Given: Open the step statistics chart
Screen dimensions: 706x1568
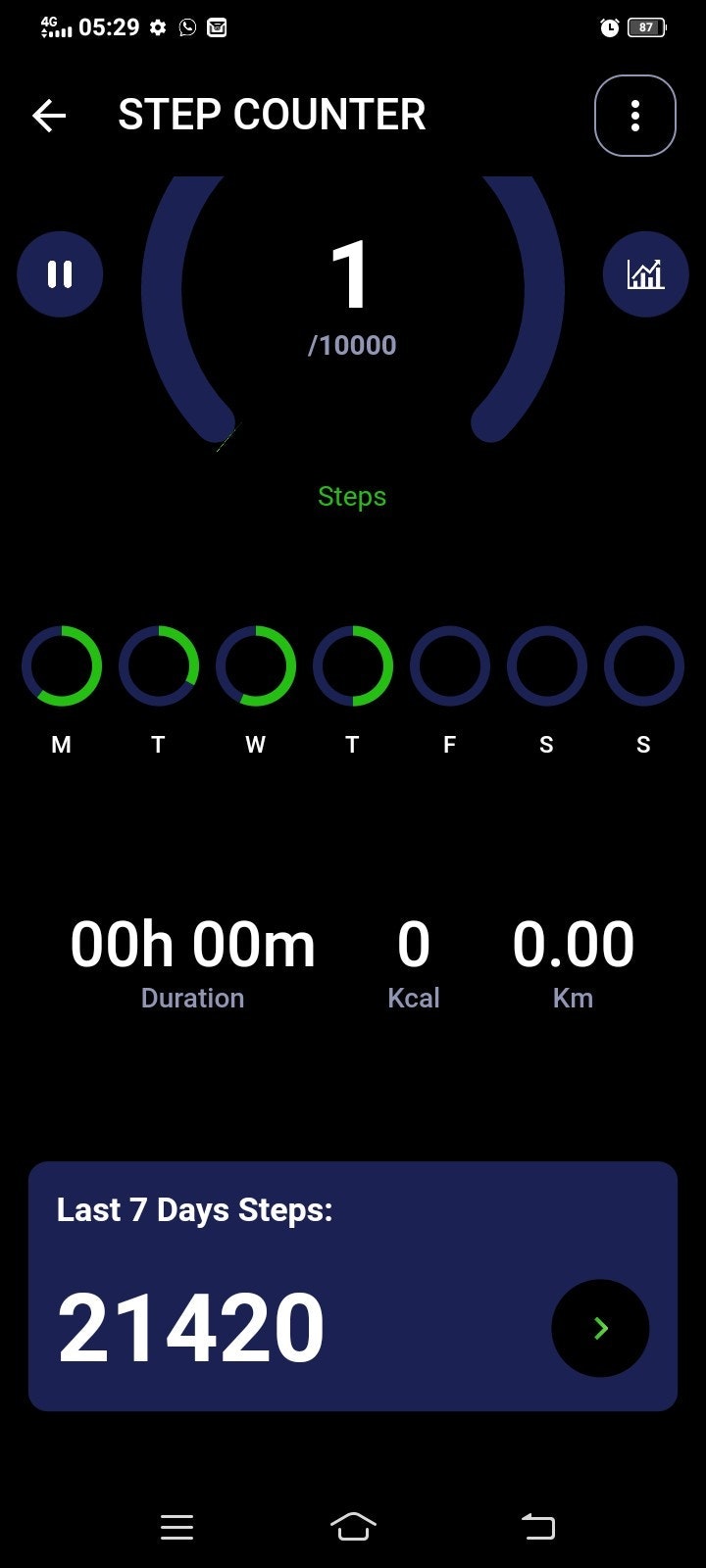Looking at the screenshot, I should tap(645, 274).
